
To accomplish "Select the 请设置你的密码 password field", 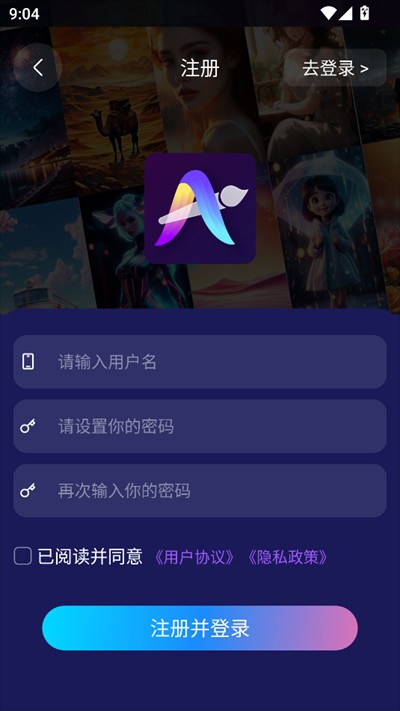I will pyautogui.click(x=200, y=426).
